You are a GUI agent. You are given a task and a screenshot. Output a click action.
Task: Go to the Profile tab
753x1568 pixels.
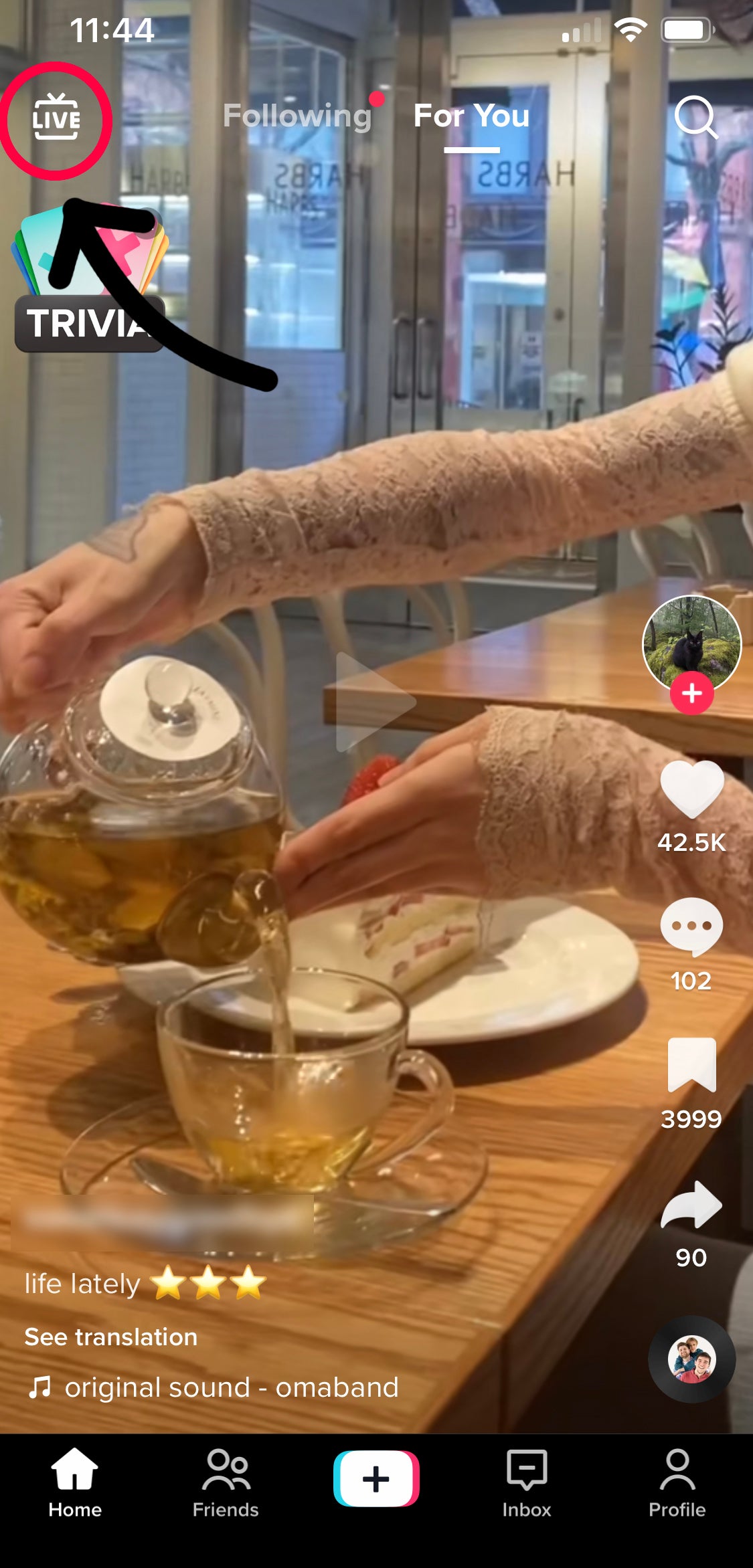tap(677, 1480)
